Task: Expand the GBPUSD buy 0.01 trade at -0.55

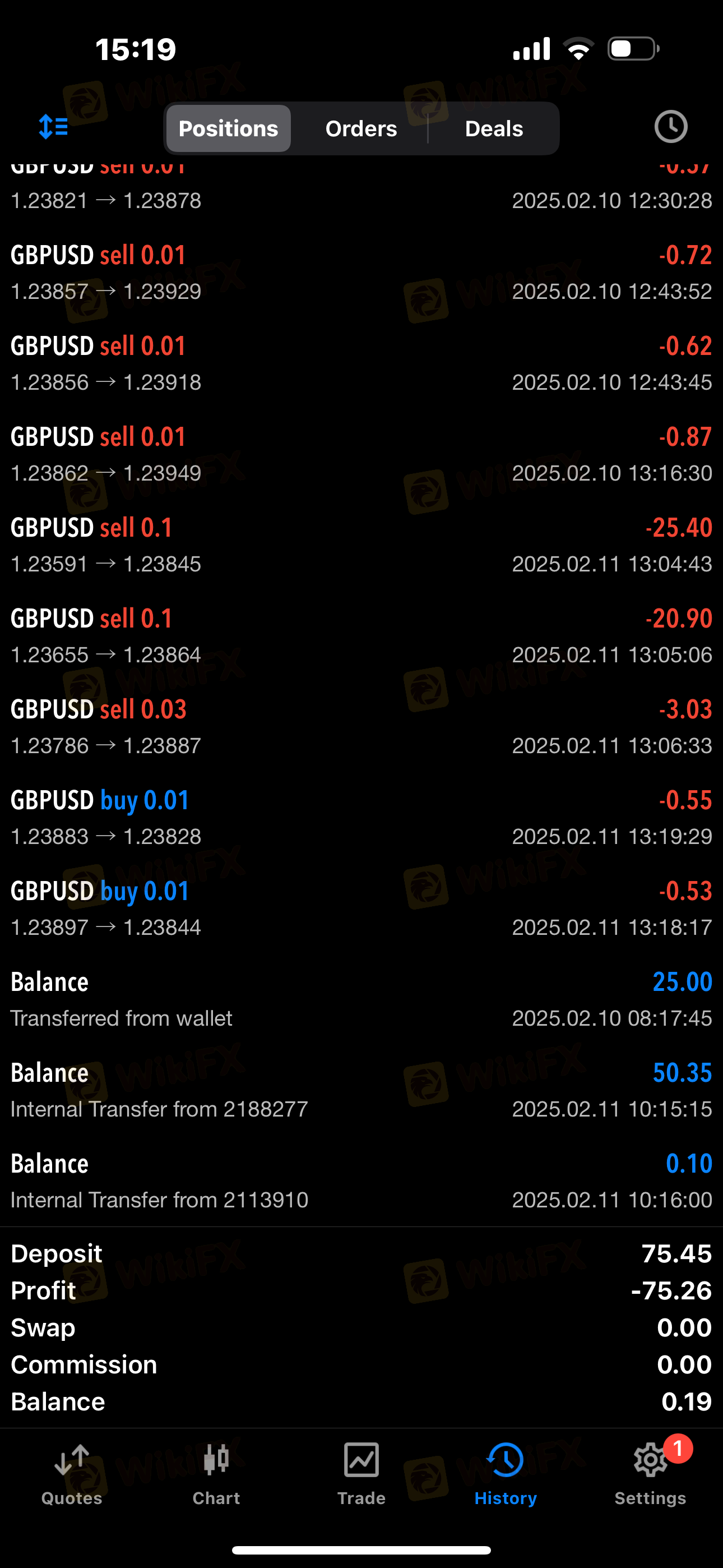Action: click(361, 818)
